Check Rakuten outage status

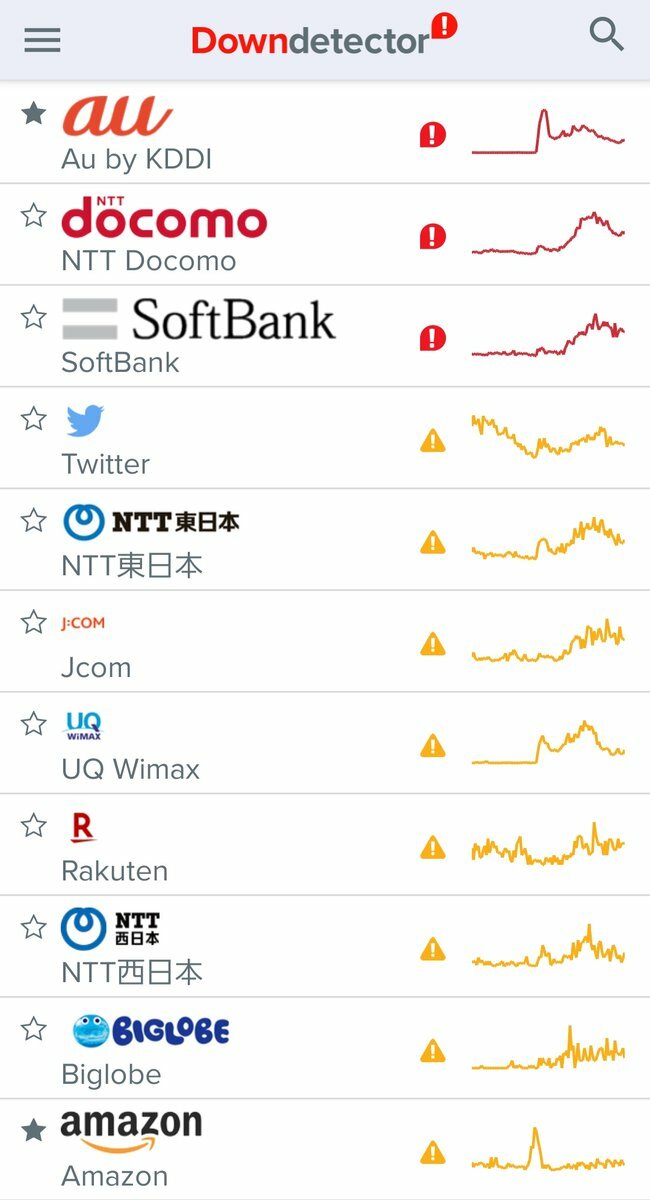(x=114, y=871)
